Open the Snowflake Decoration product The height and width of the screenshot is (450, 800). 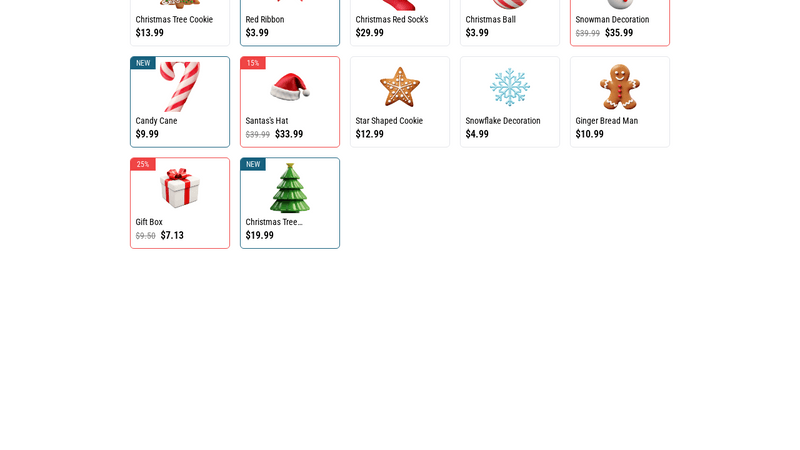510,102
